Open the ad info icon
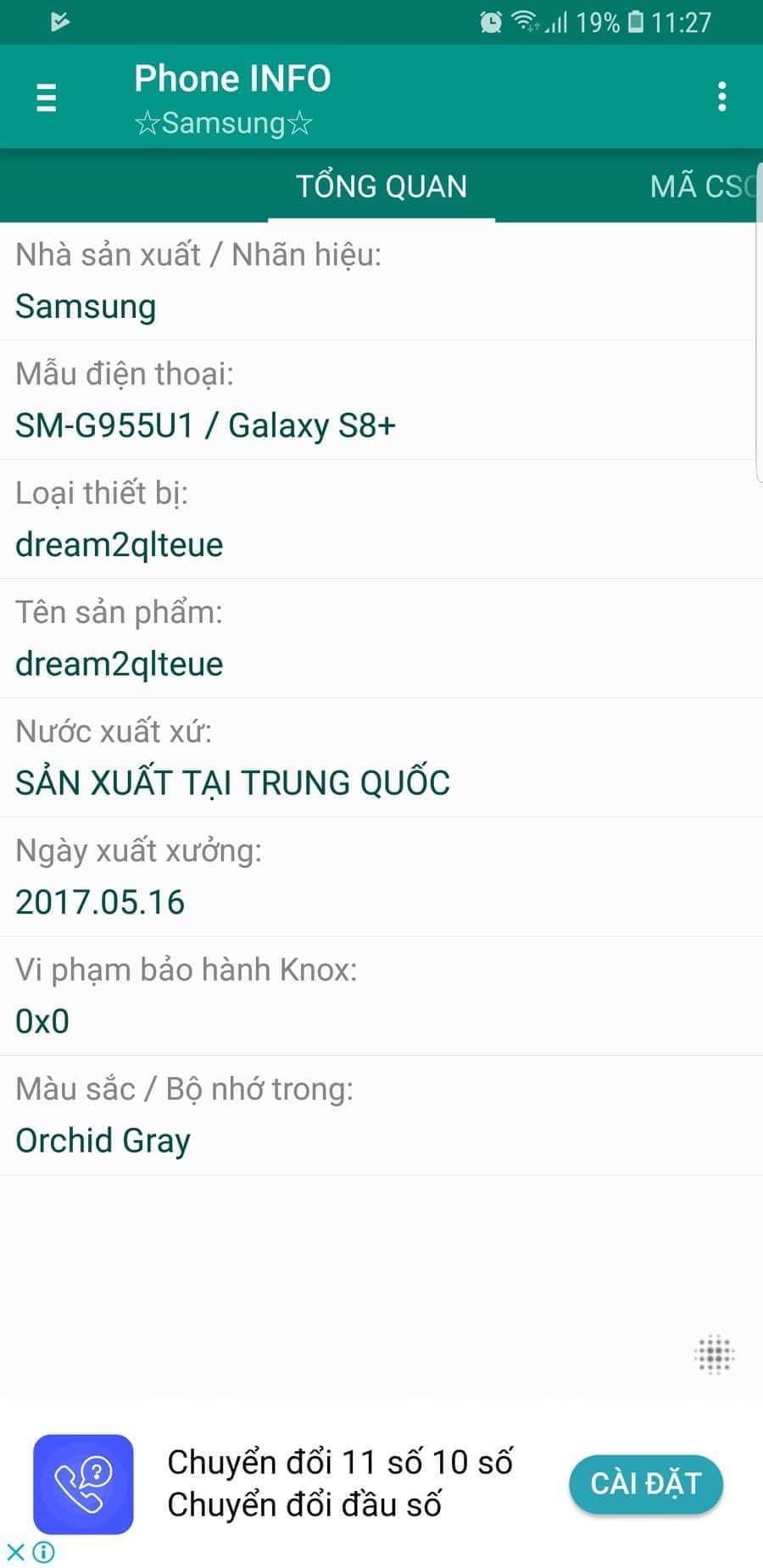This screenshot has height=1568, width=763. tap(44, 1553)
